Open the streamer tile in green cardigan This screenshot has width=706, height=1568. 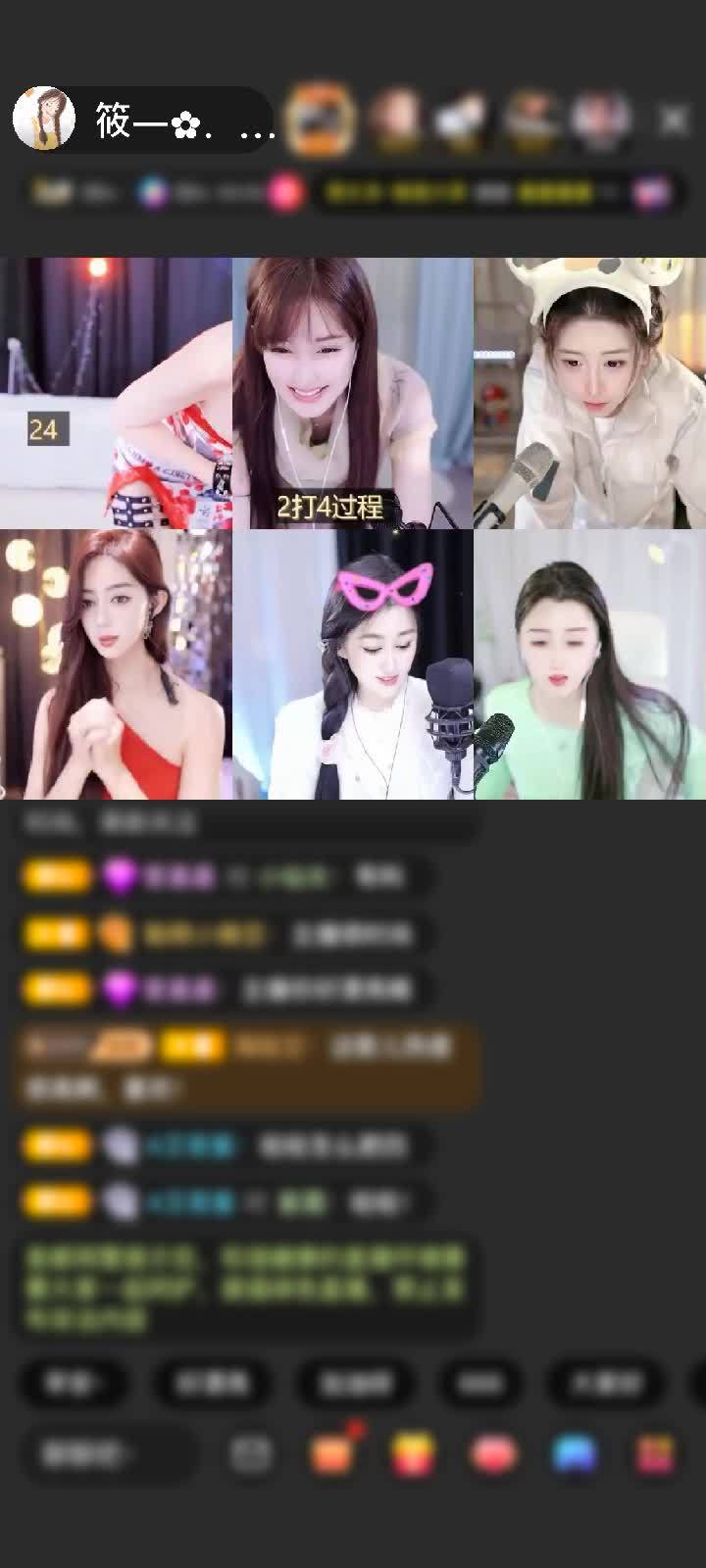pyautogui.click(x=589, y=664)
